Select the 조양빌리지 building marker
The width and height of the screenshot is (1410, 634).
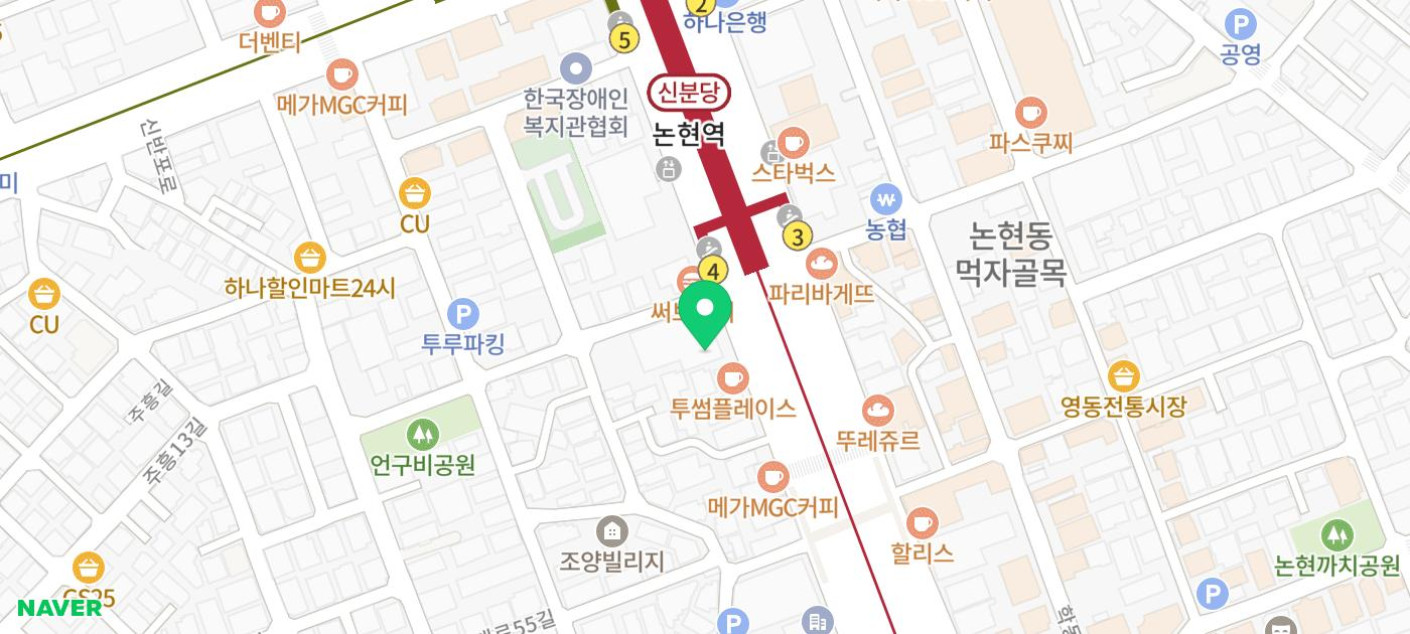click(612, 532)
